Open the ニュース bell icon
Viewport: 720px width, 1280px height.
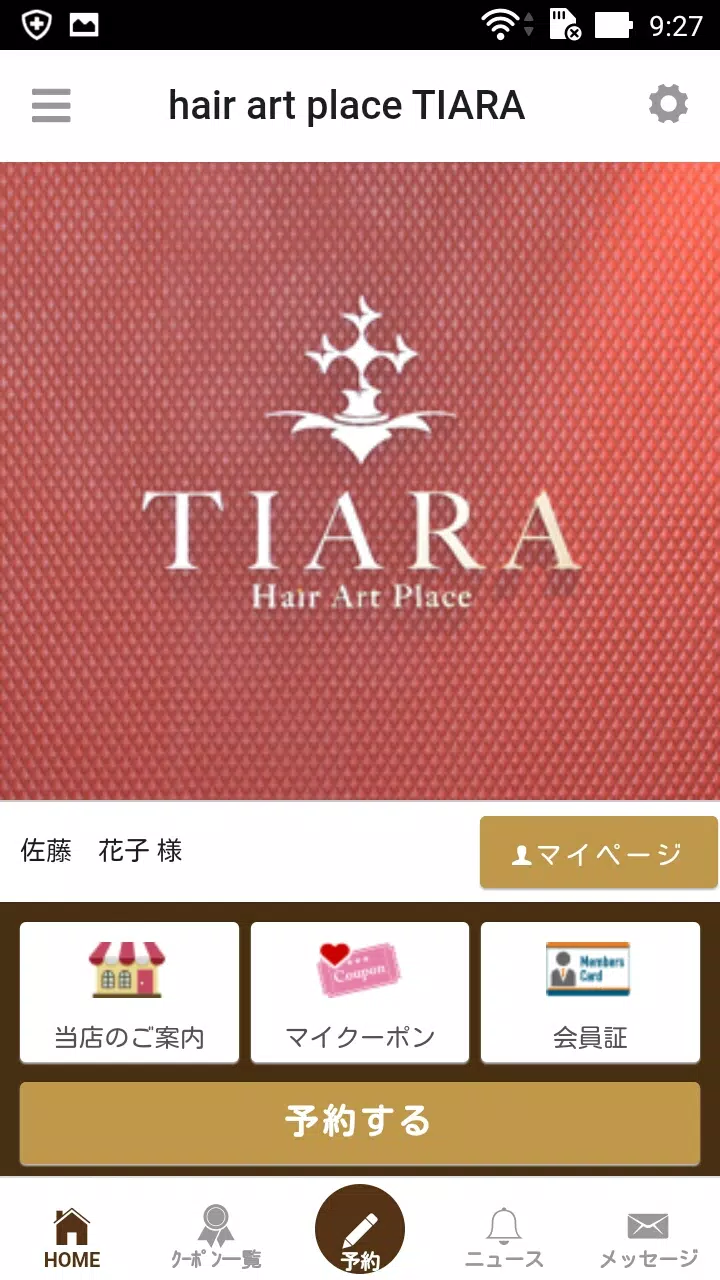tap(503, 1220)
